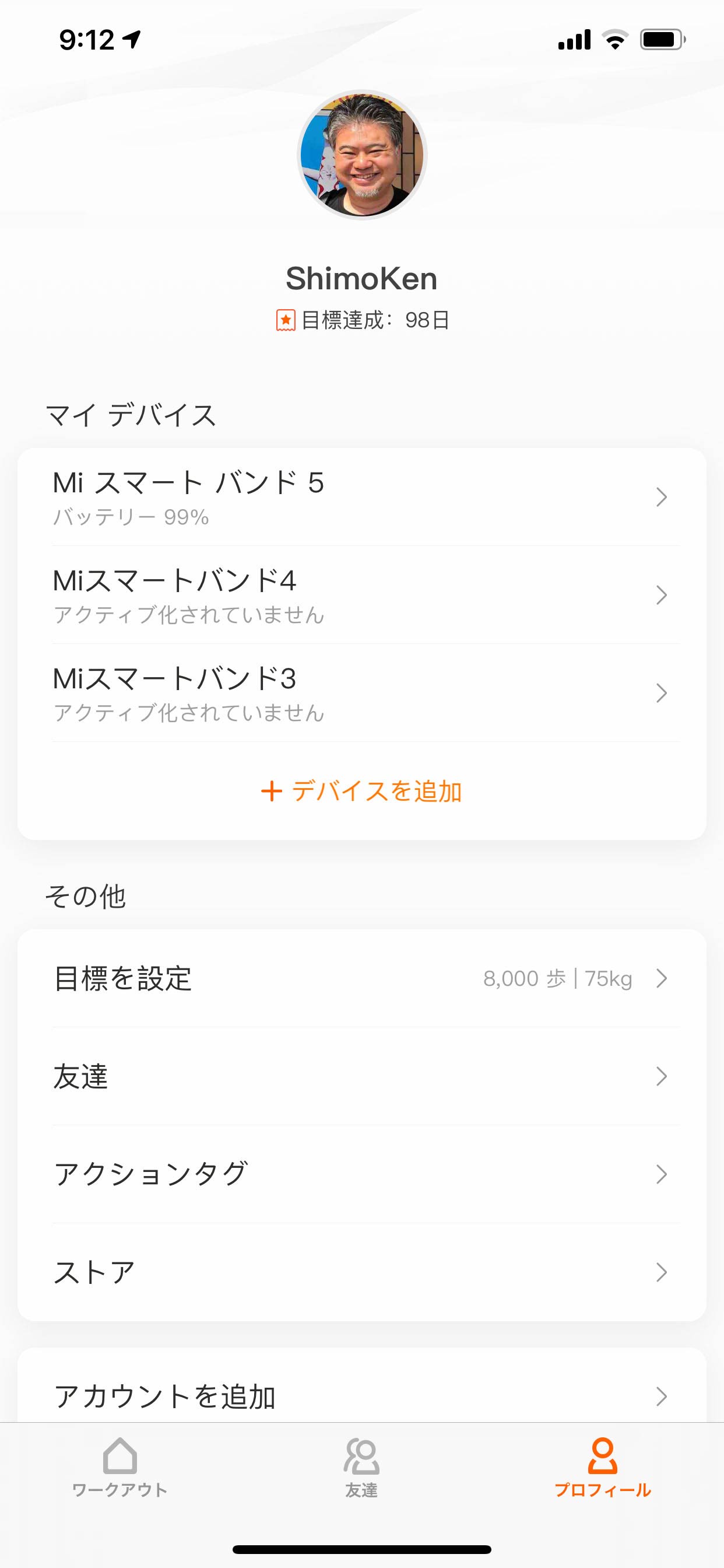Open the 友達 row under その他

(362, 1076)
